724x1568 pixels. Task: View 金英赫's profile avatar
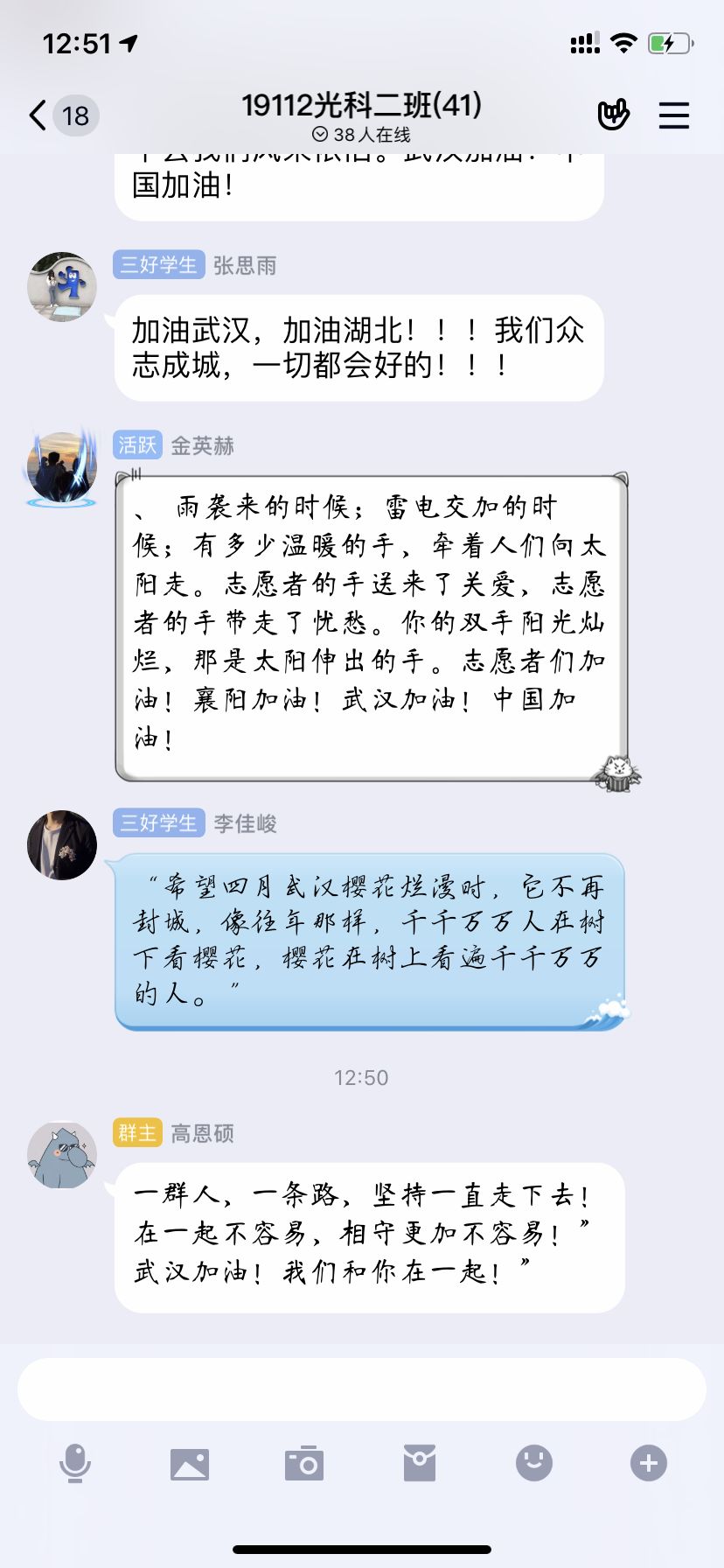click(61, 467)
